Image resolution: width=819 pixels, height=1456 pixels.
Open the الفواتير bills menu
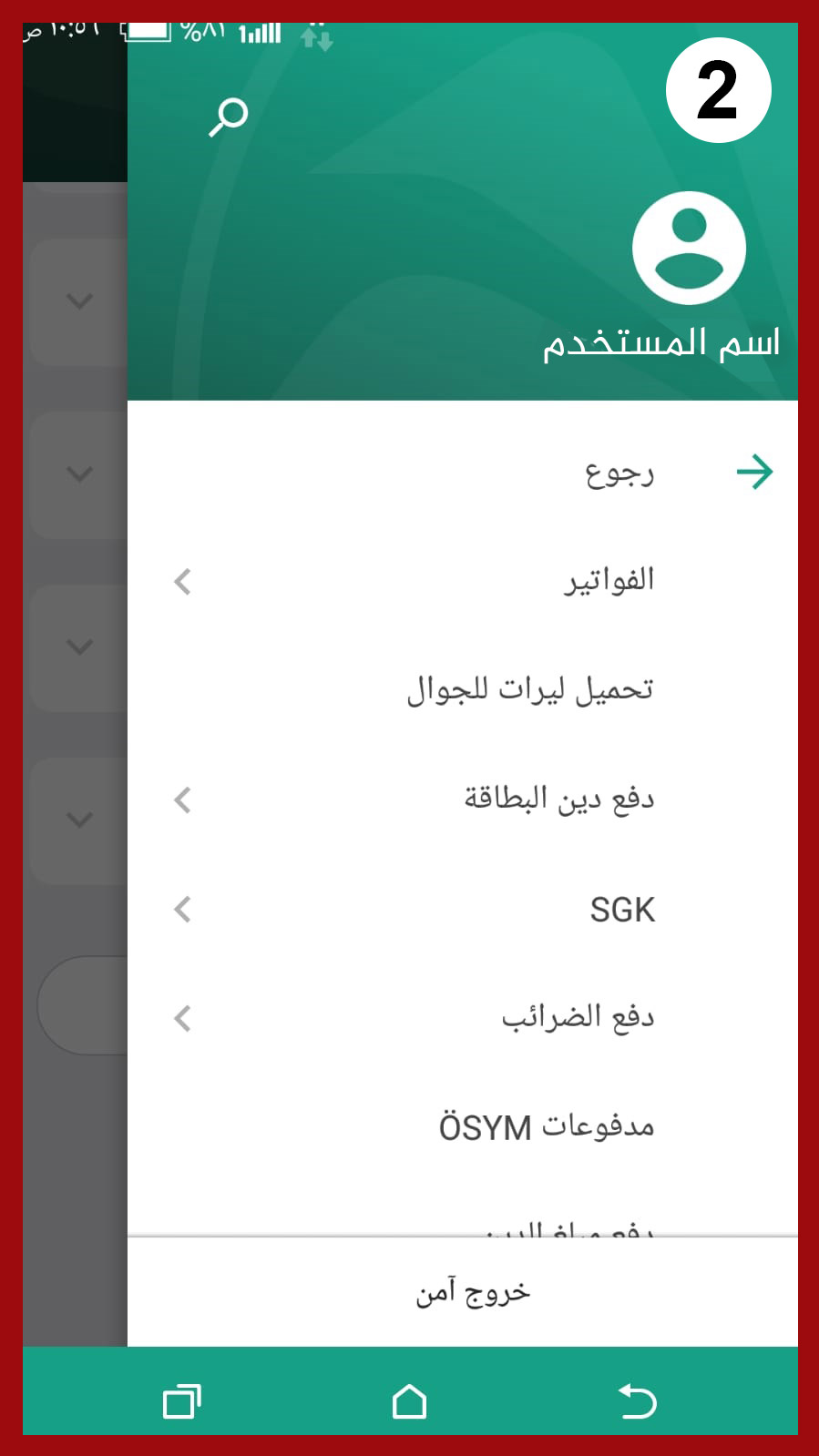[463, 581]
